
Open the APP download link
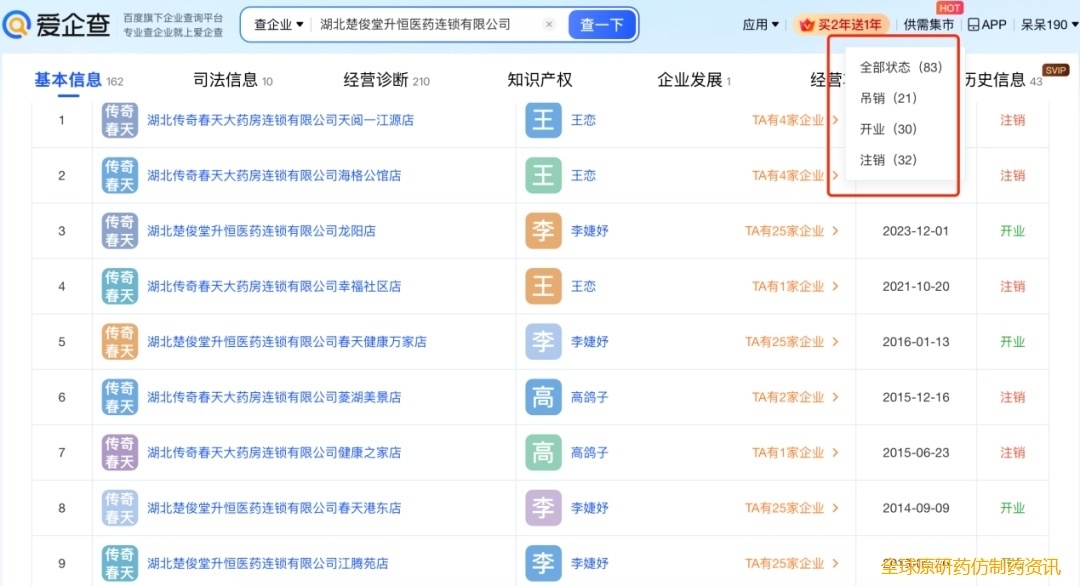[987, 24]
